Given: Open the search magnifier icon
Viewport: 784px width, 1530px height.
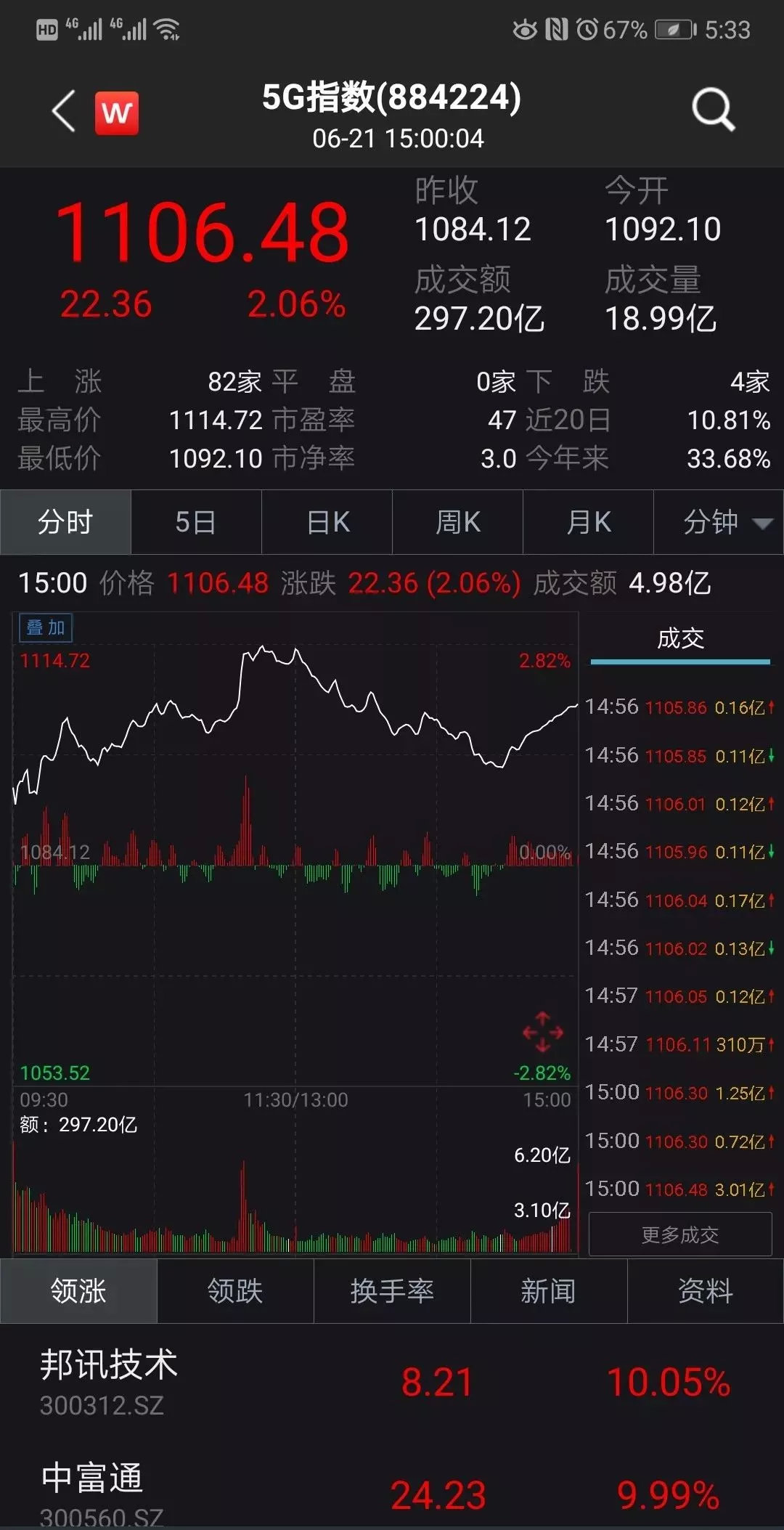Looking at the screenshot, I should coord(713,110).
